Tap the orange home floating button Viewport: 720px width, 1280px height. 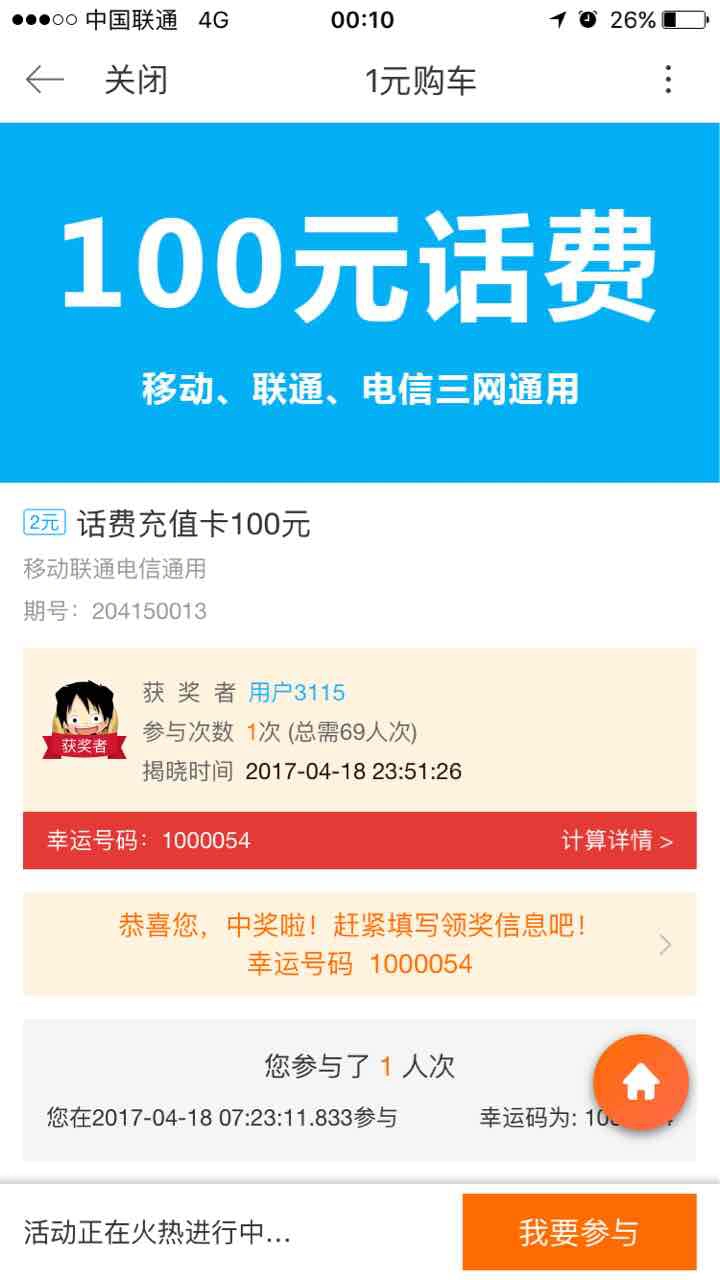pos(640,1082)
